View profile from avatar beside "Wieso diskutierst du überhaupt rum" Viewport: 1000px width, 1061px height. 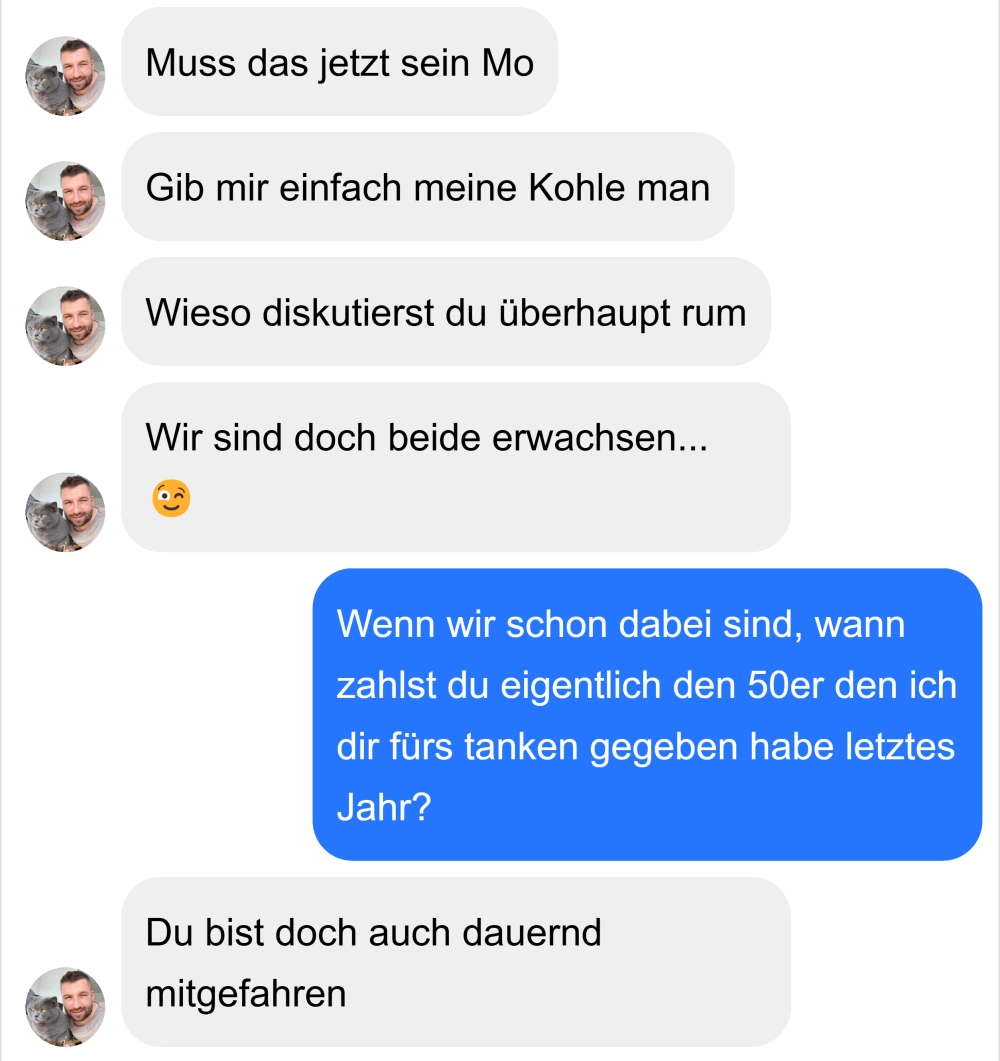pyautogui.click(x=65, y=326)
